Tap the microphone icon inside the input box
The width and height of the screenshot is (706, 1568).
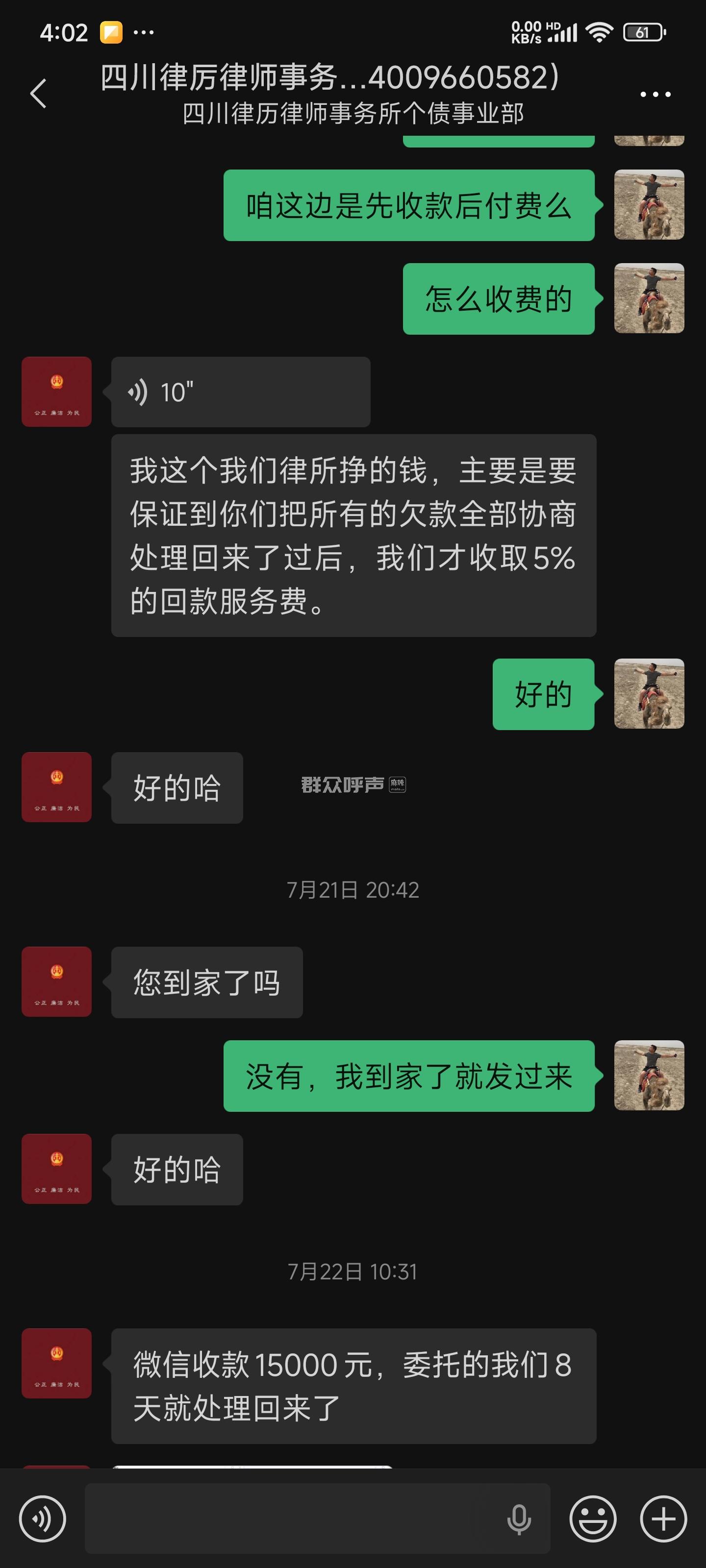point(519,1519)
